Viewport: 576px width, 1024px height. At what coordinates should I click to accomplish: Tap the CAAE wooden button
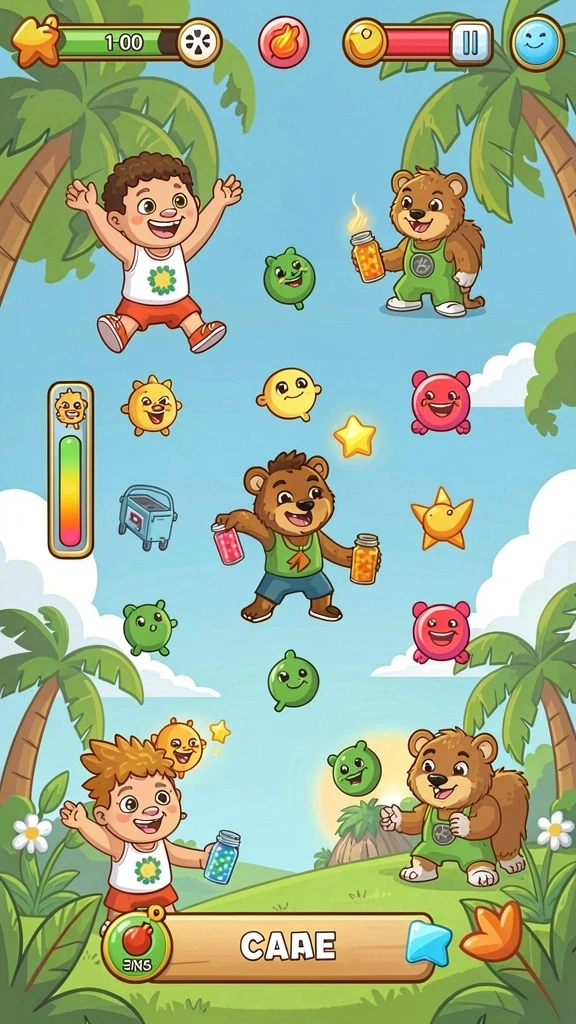click(289, 946)
